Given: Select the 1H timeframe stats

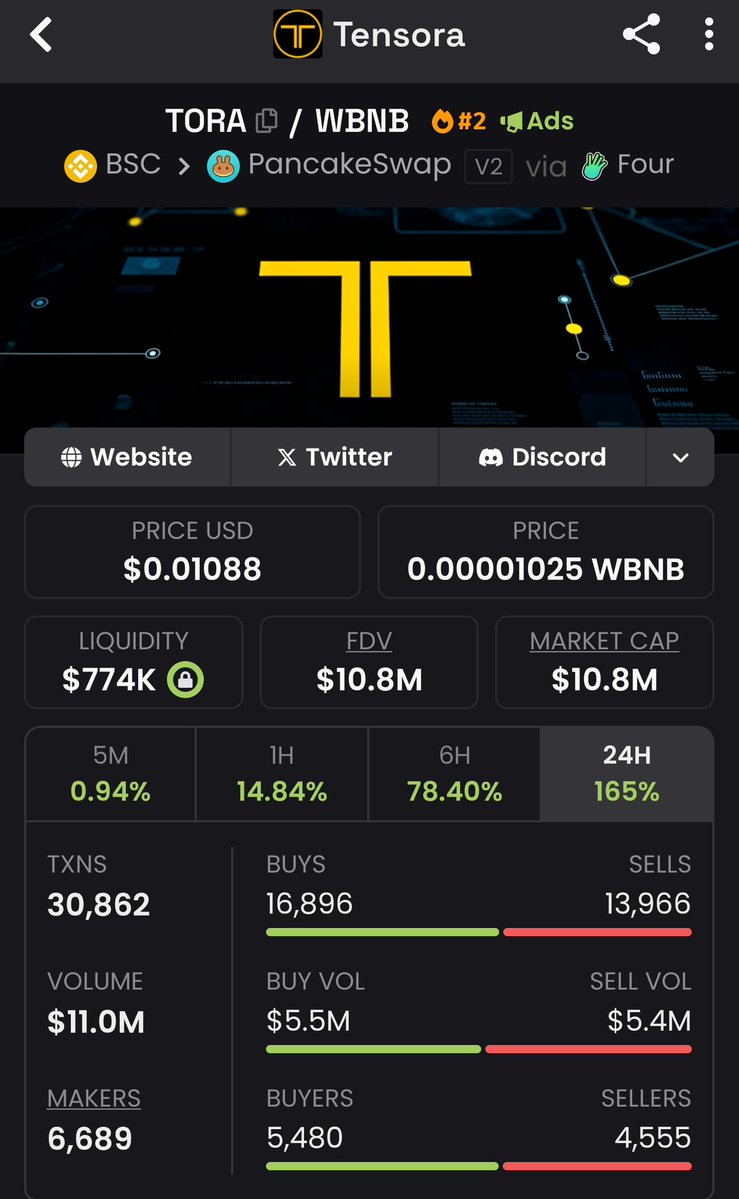Looking at the screenshot, I should point(282,774).
